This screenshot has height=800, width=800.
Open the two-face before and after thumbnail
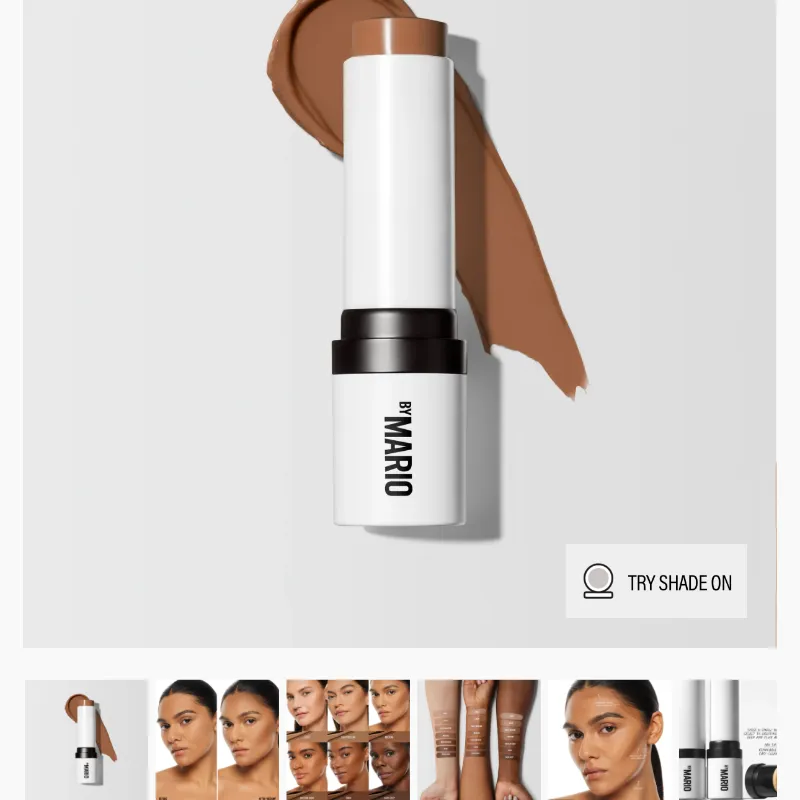click(x=217, y=739)
